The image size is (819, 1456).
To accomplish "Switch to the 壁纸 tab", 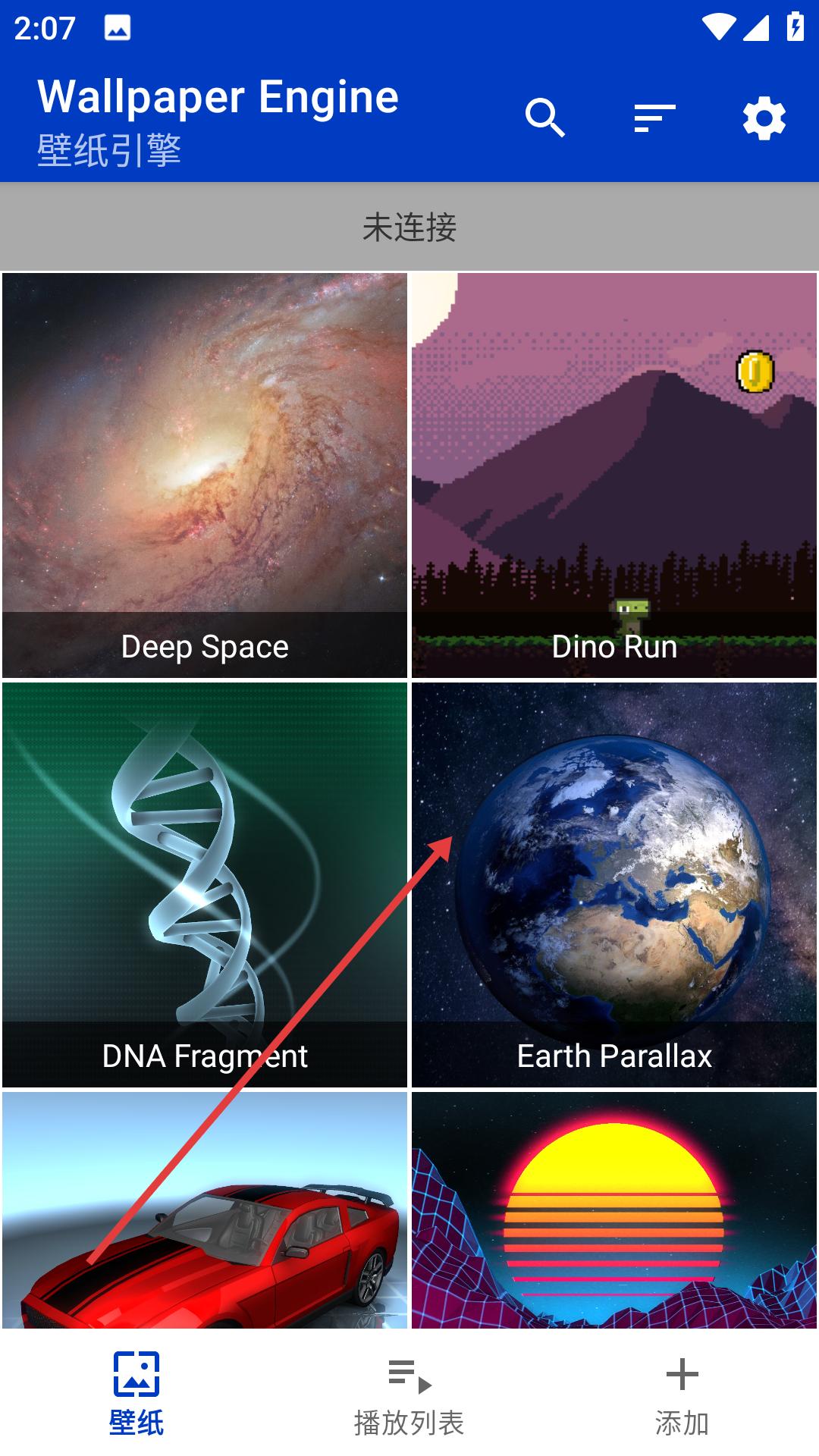I will [136, 1394].
